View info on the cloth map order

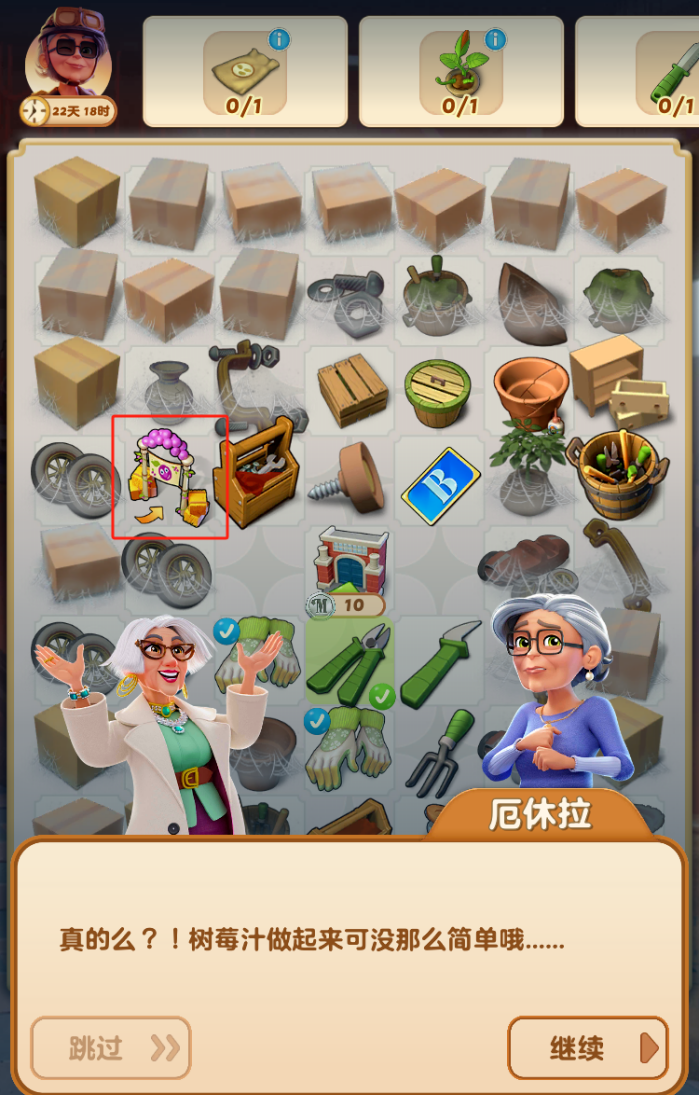(279, 39)
